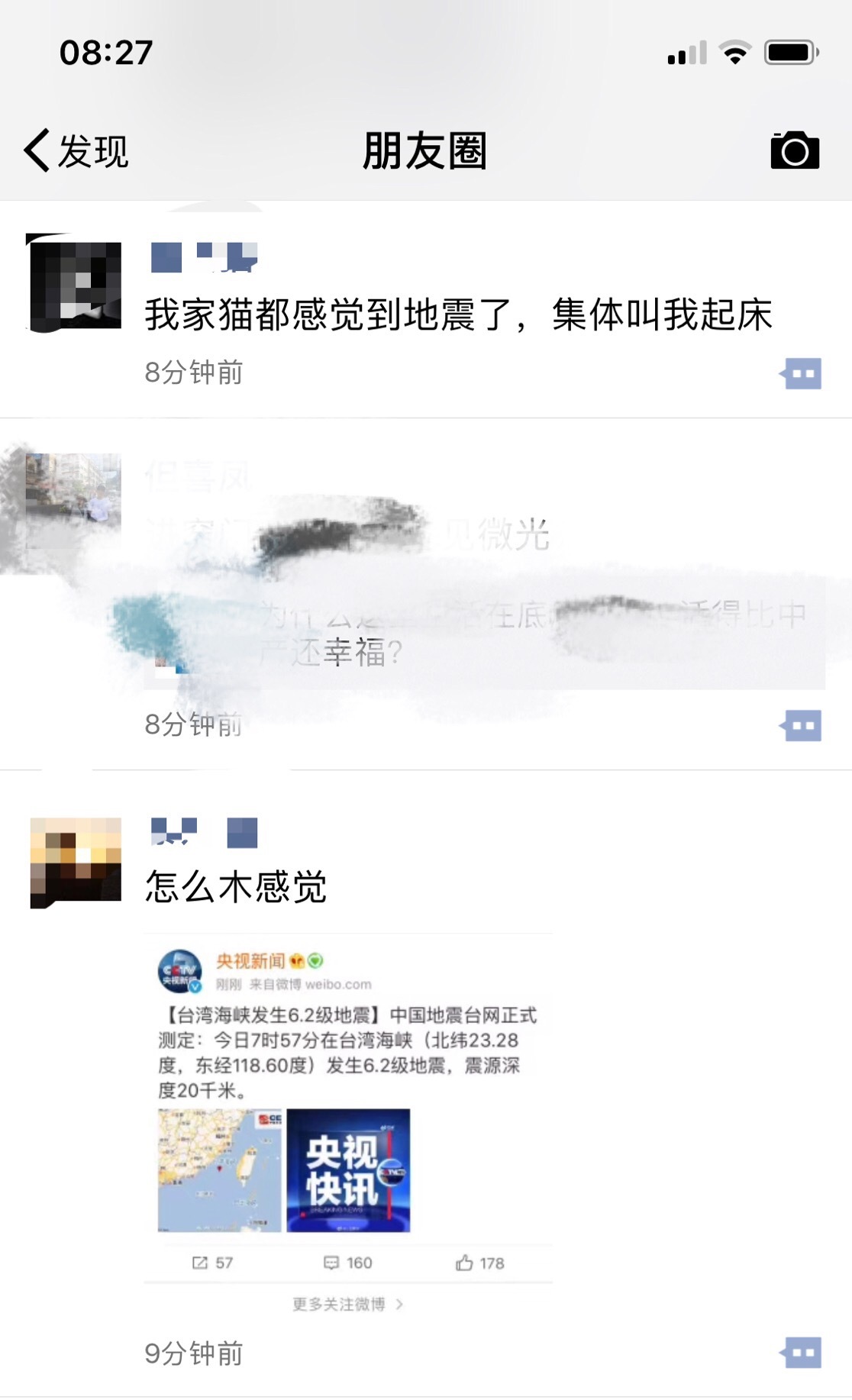Viewport: 852px width, 1400px height.
Task: View the 央视新闻 earthquake screenshot image
Action: pos(348,1122)
